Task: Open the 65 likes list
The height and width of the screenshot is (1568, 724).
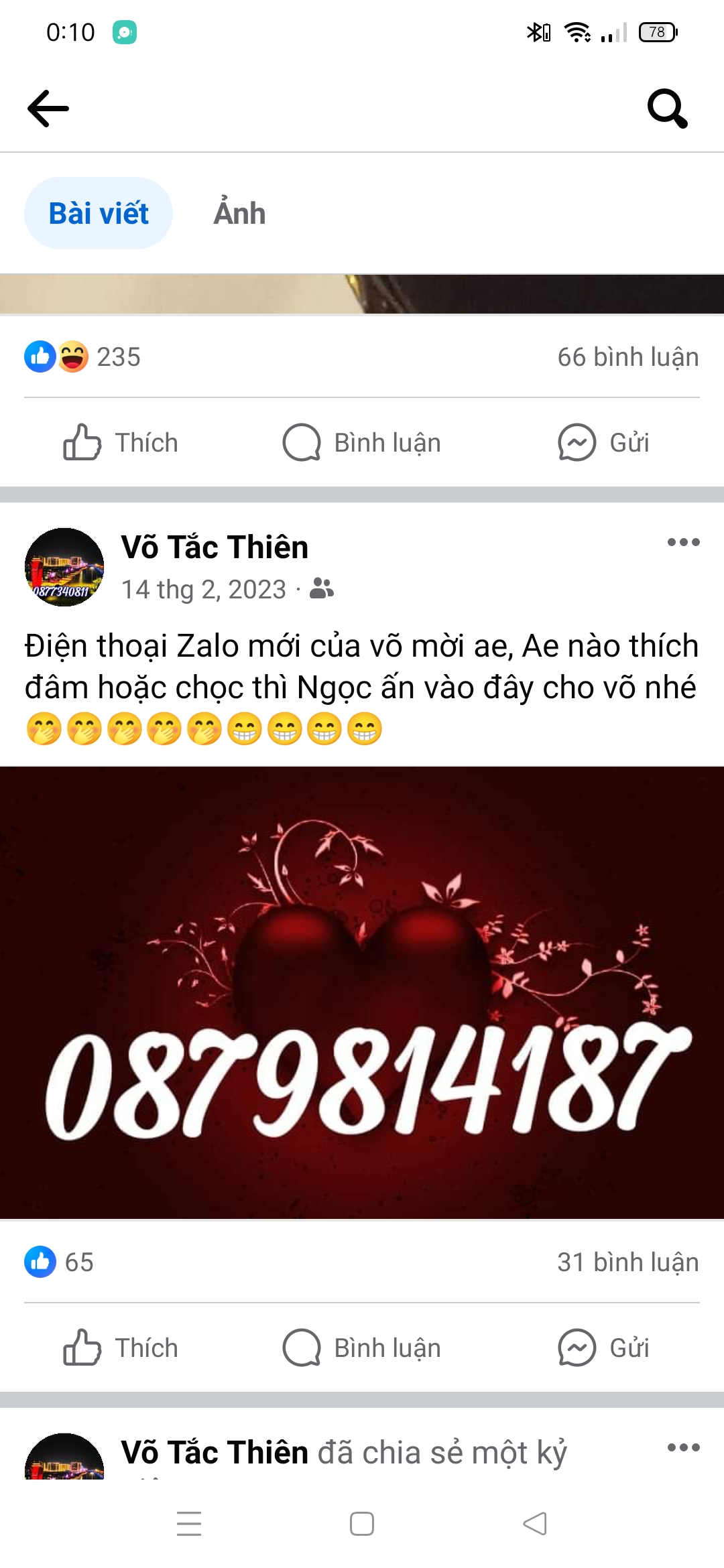Action: (x=60, y=1262)
